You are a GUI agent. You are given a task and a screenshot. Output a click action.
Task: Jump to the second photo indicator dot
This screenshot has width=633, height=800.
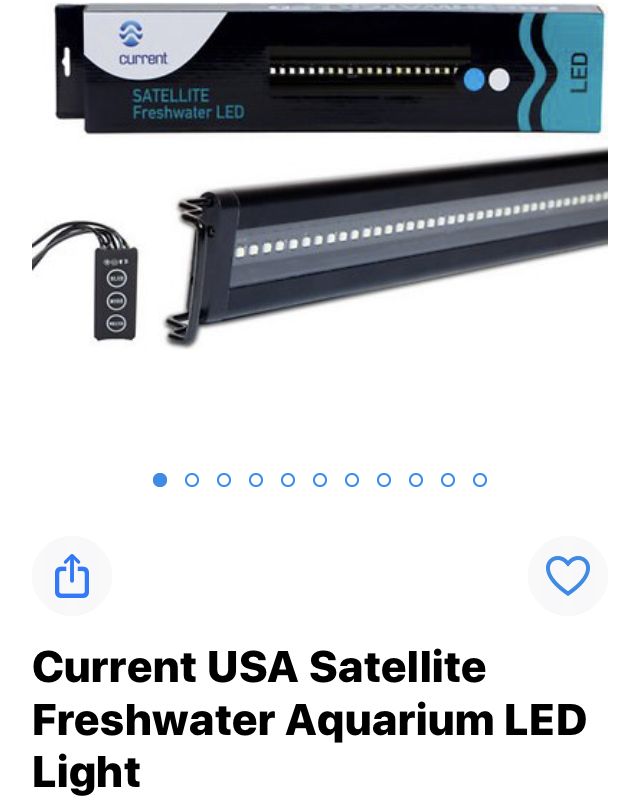(x=192, y=480)
